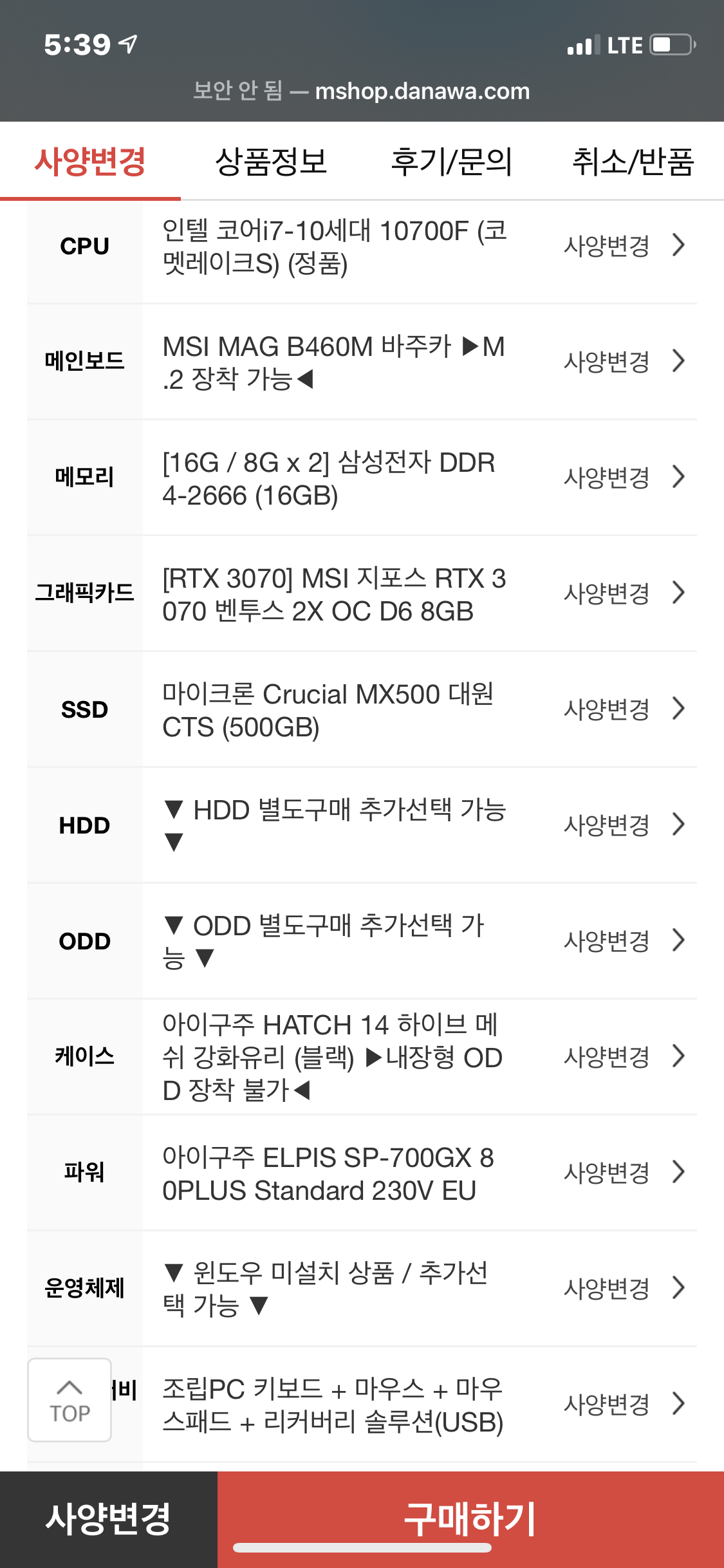Go to the 취소/반품 tab

point(633,162)
